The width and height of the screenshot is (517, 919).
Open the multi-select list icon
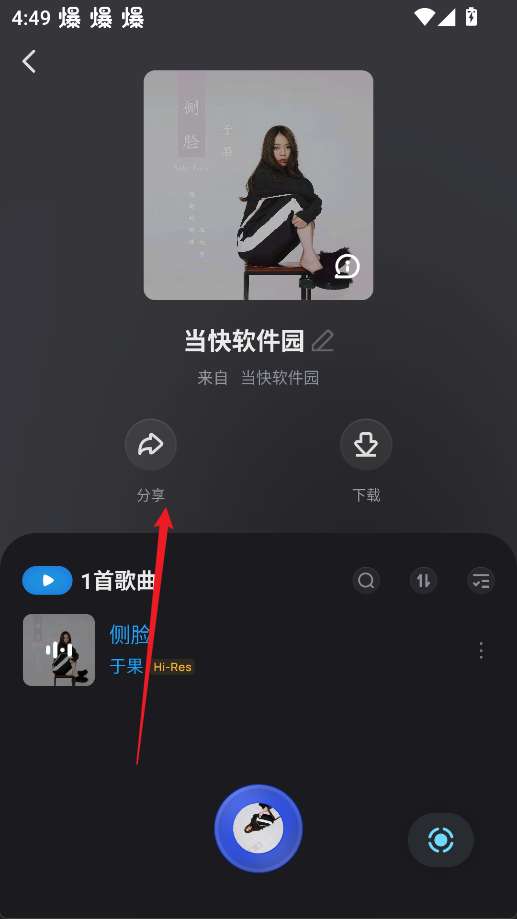tap(481, 581)
